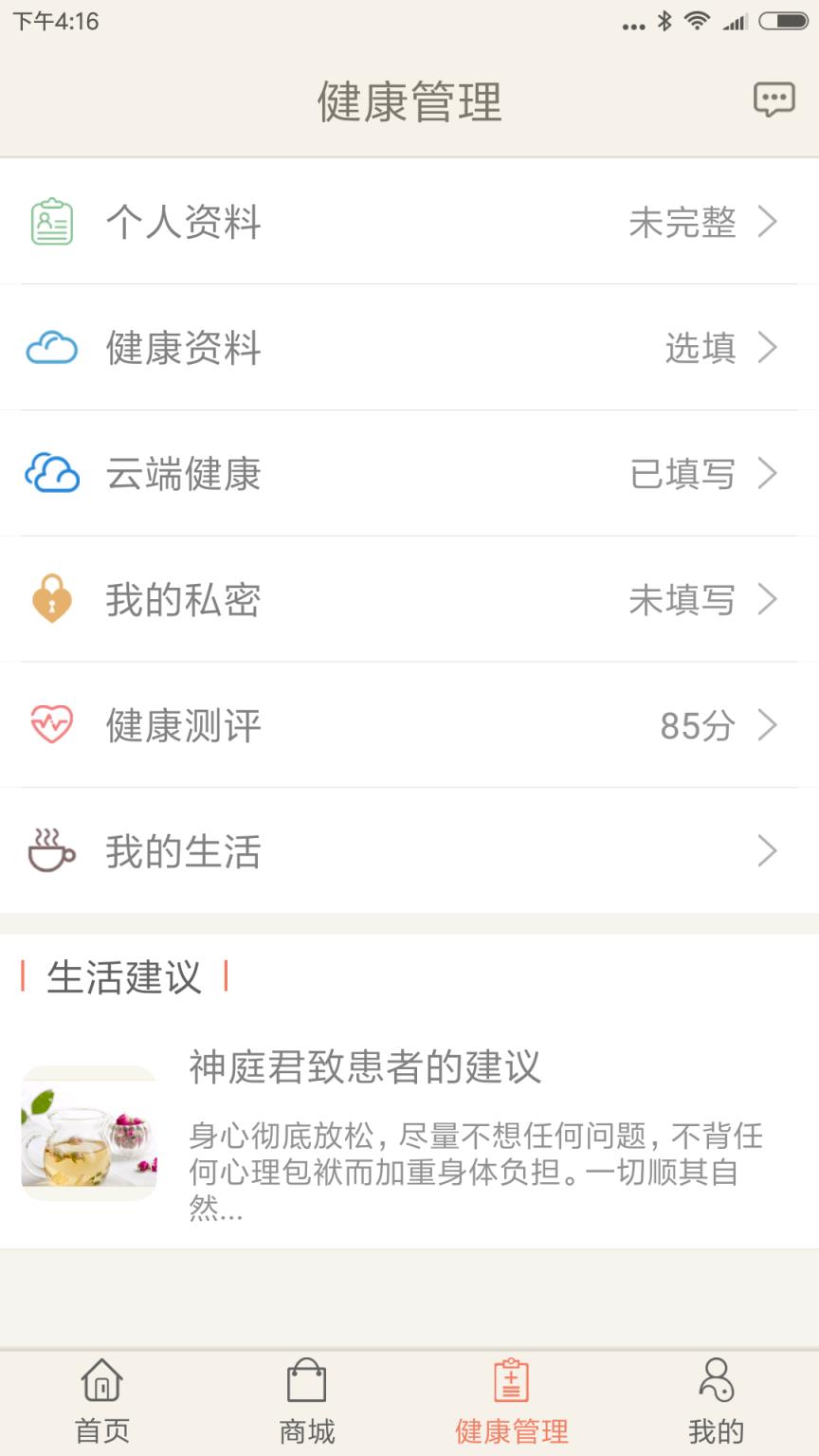Switch to the 首页 tab
Image resolution: width=819 pixels, height=1456 pixels.
[102, 1402]
